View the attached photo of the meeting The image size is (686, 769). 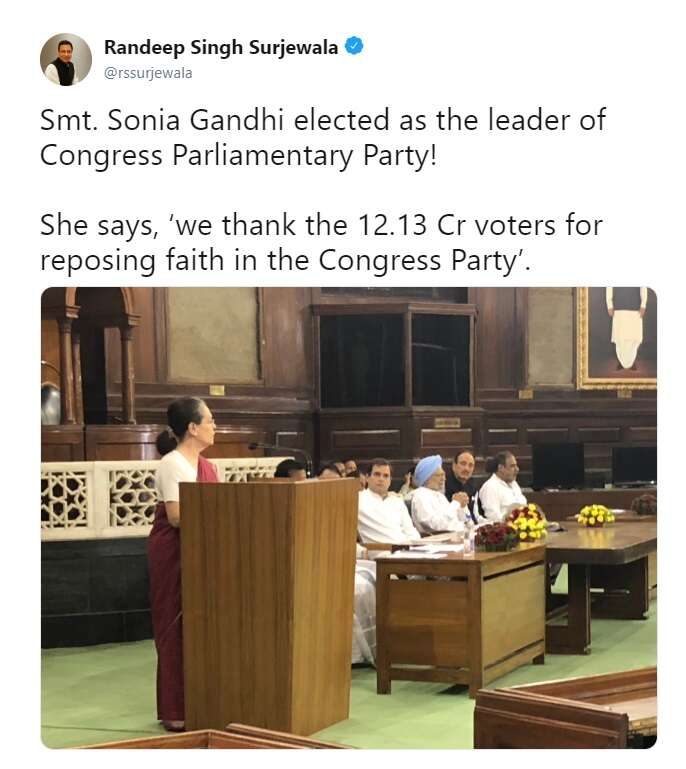tap(348, 517)
